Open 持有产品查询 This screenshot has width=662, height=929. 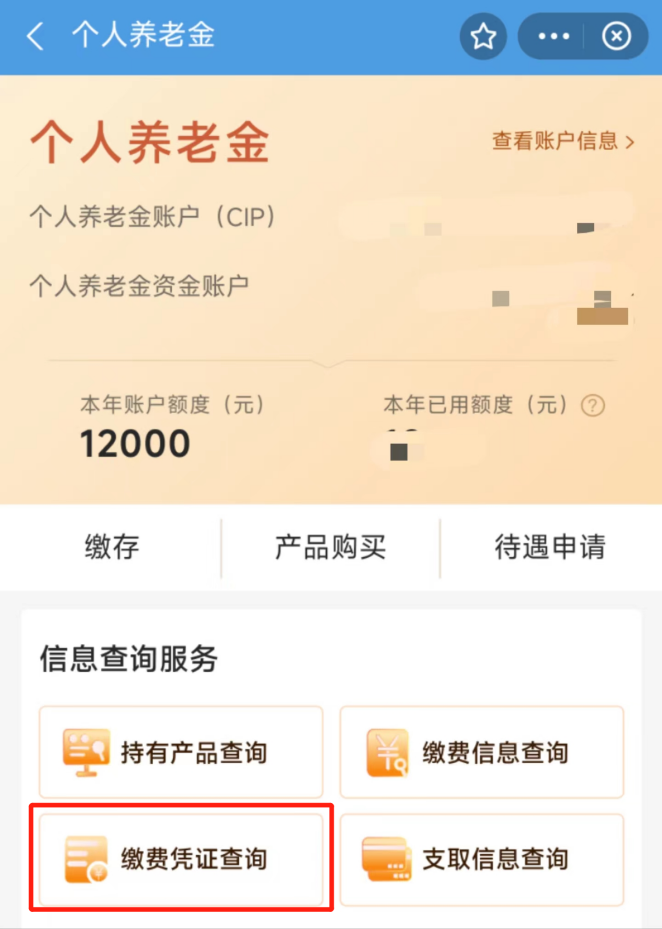coord(181,752)
